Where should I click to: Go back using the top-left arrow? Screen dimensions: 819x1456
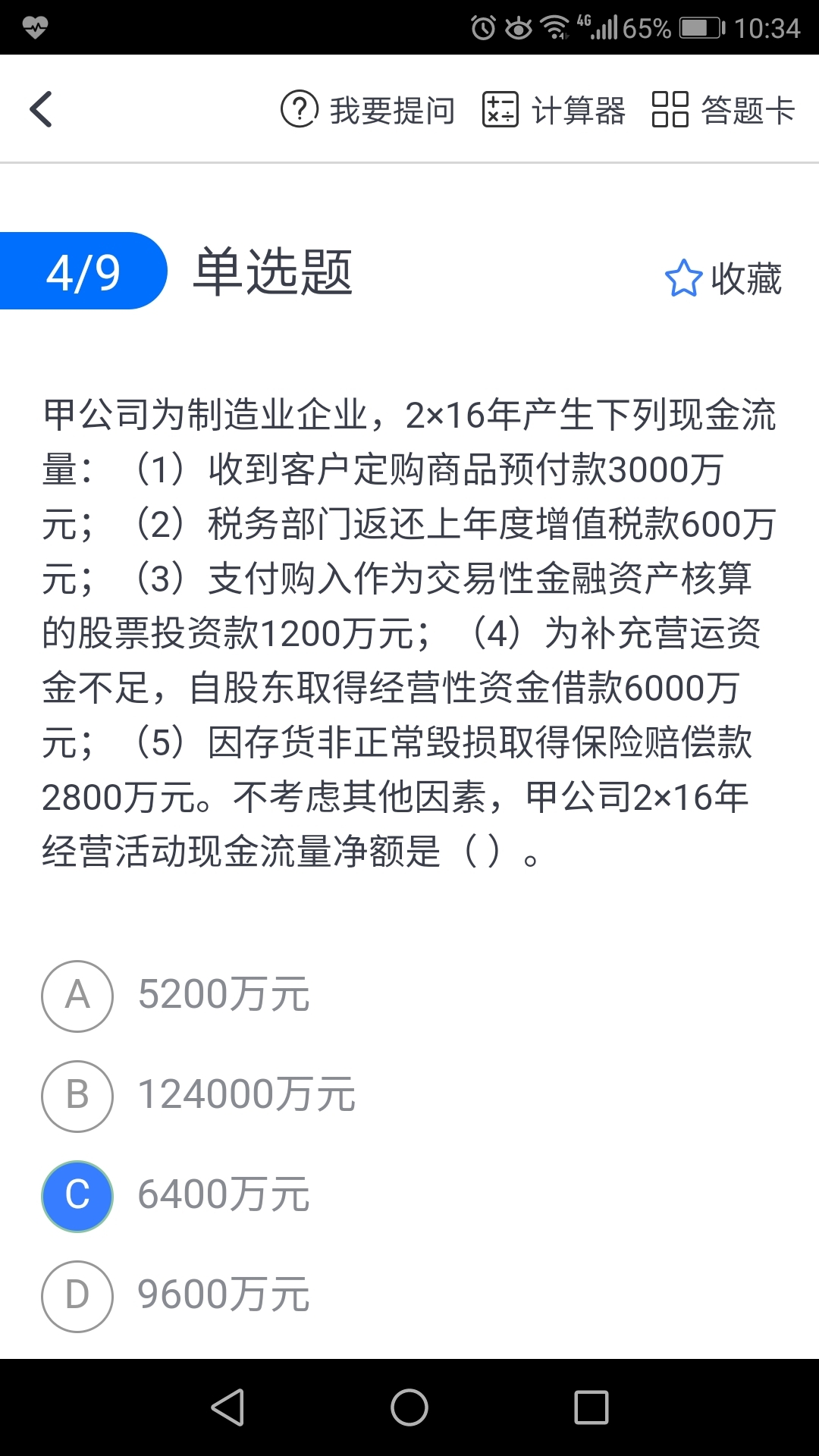[41, 110]
